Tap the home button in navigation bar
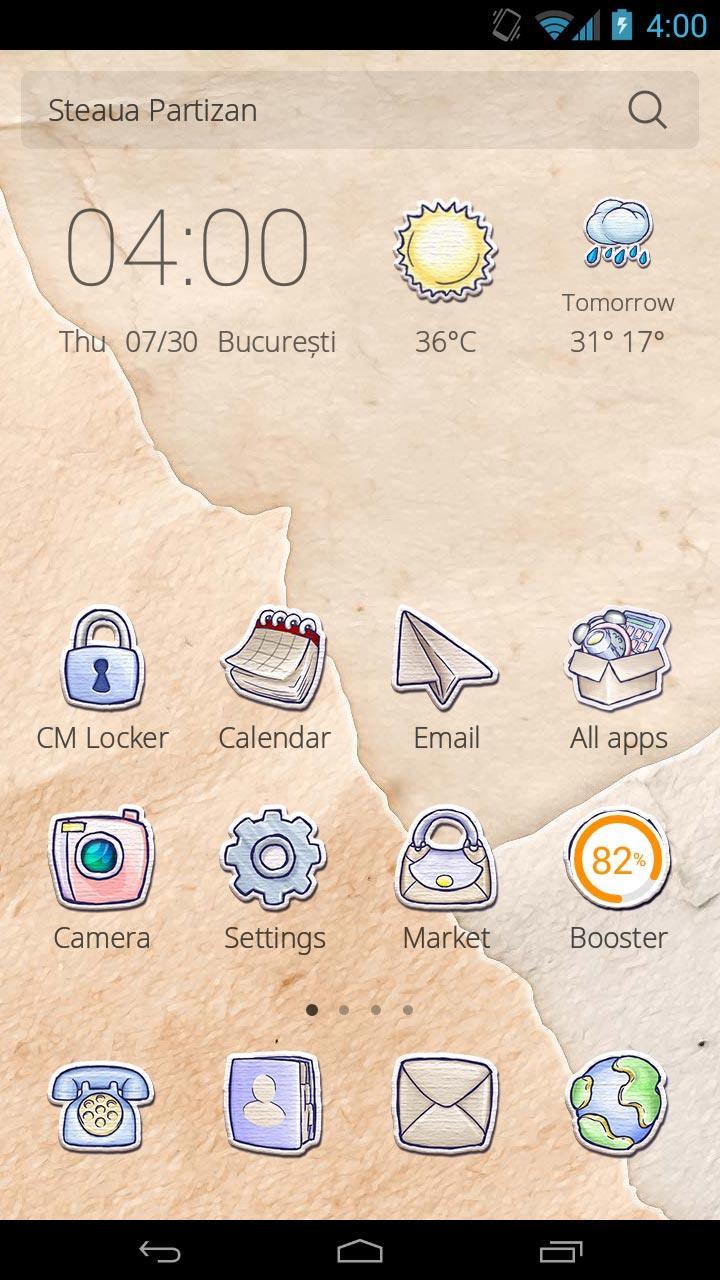720x1280 pixels. (360, 1250)
